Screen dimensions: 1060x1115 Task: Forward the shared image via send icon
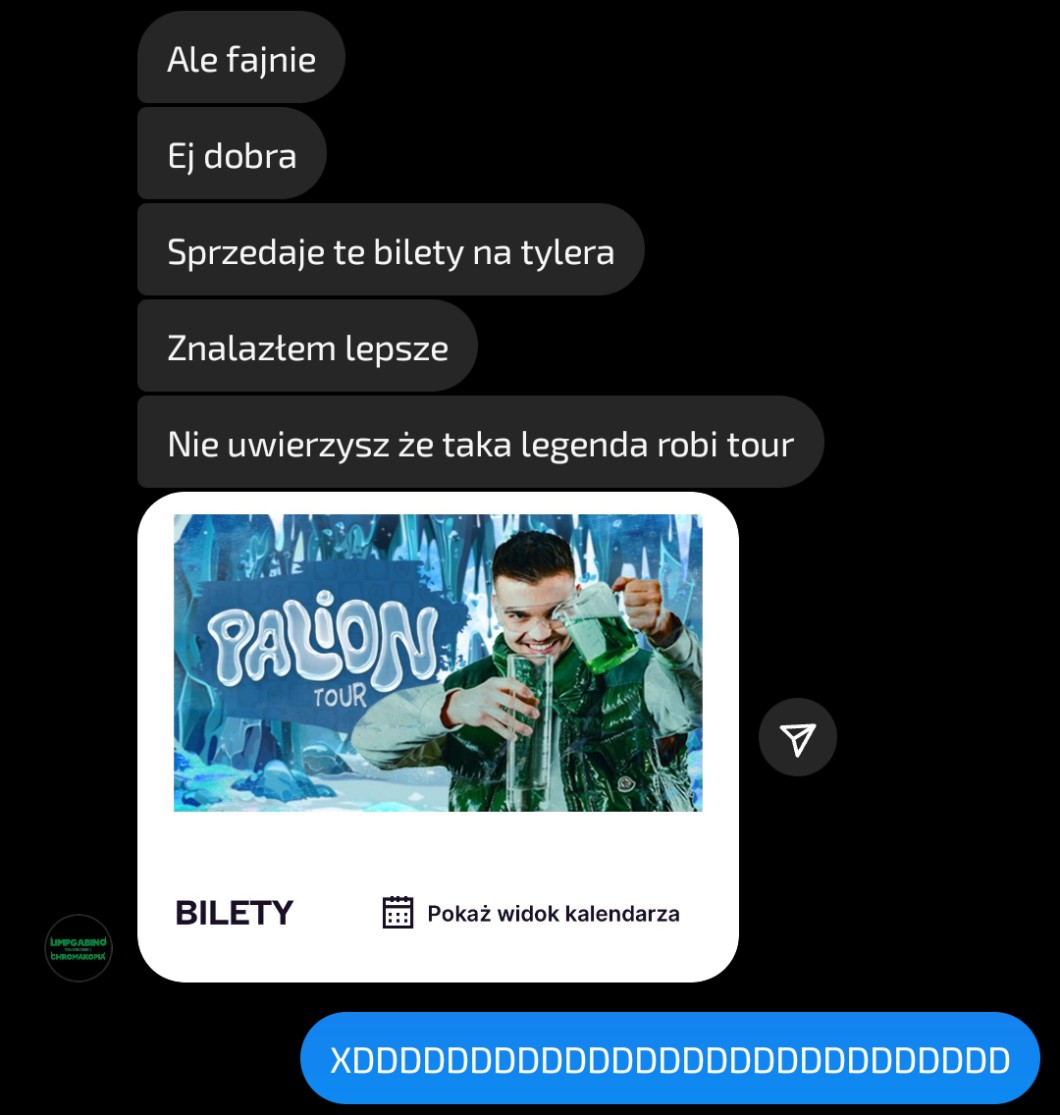[x=797, y=738]
